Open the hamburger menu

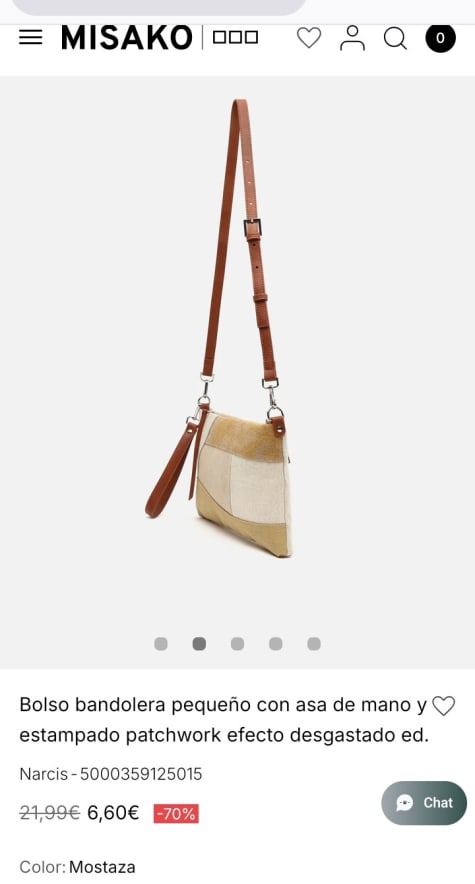[30, 38]
